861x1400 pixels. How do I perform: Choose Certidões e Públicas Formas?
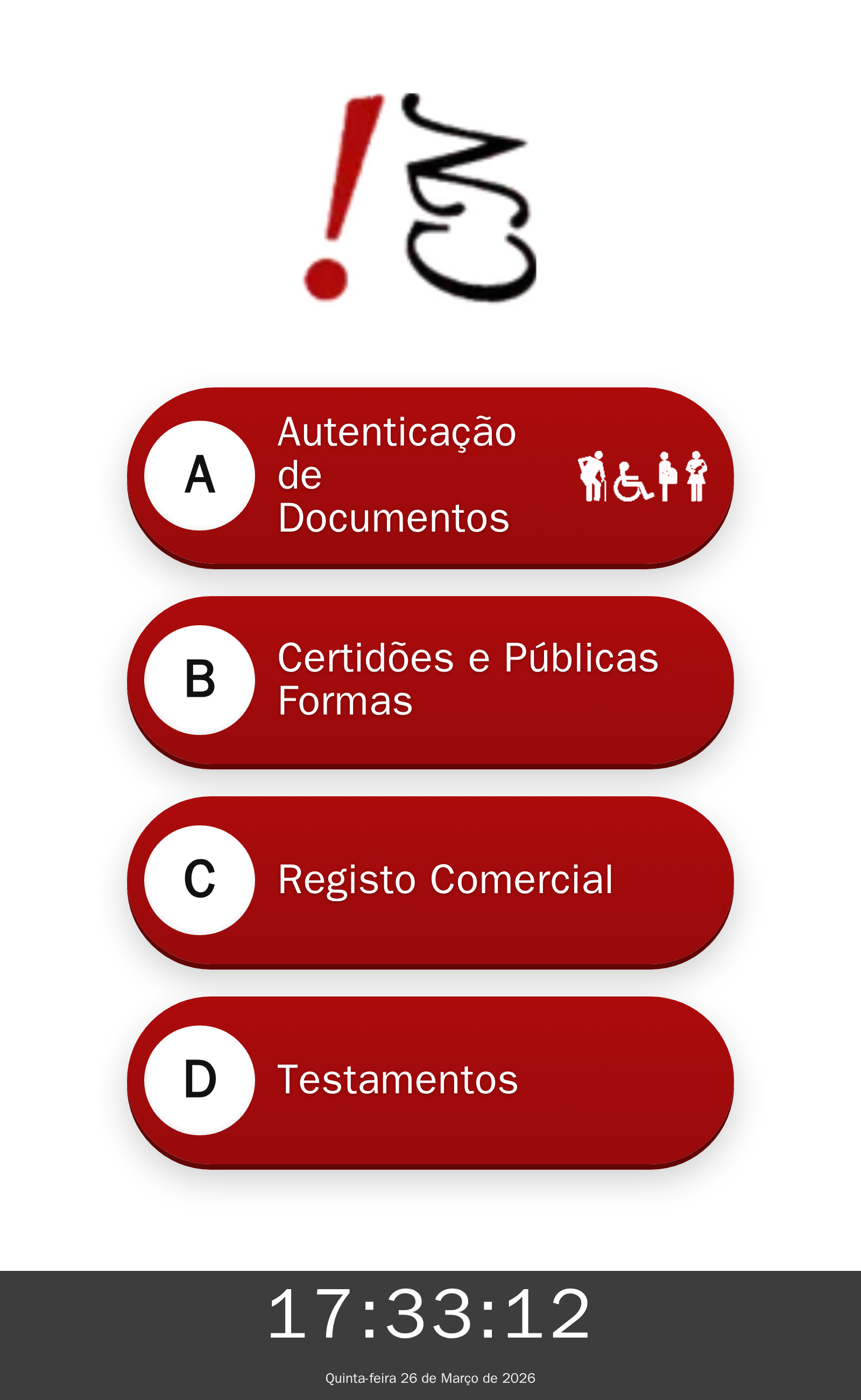coord(430,680)
